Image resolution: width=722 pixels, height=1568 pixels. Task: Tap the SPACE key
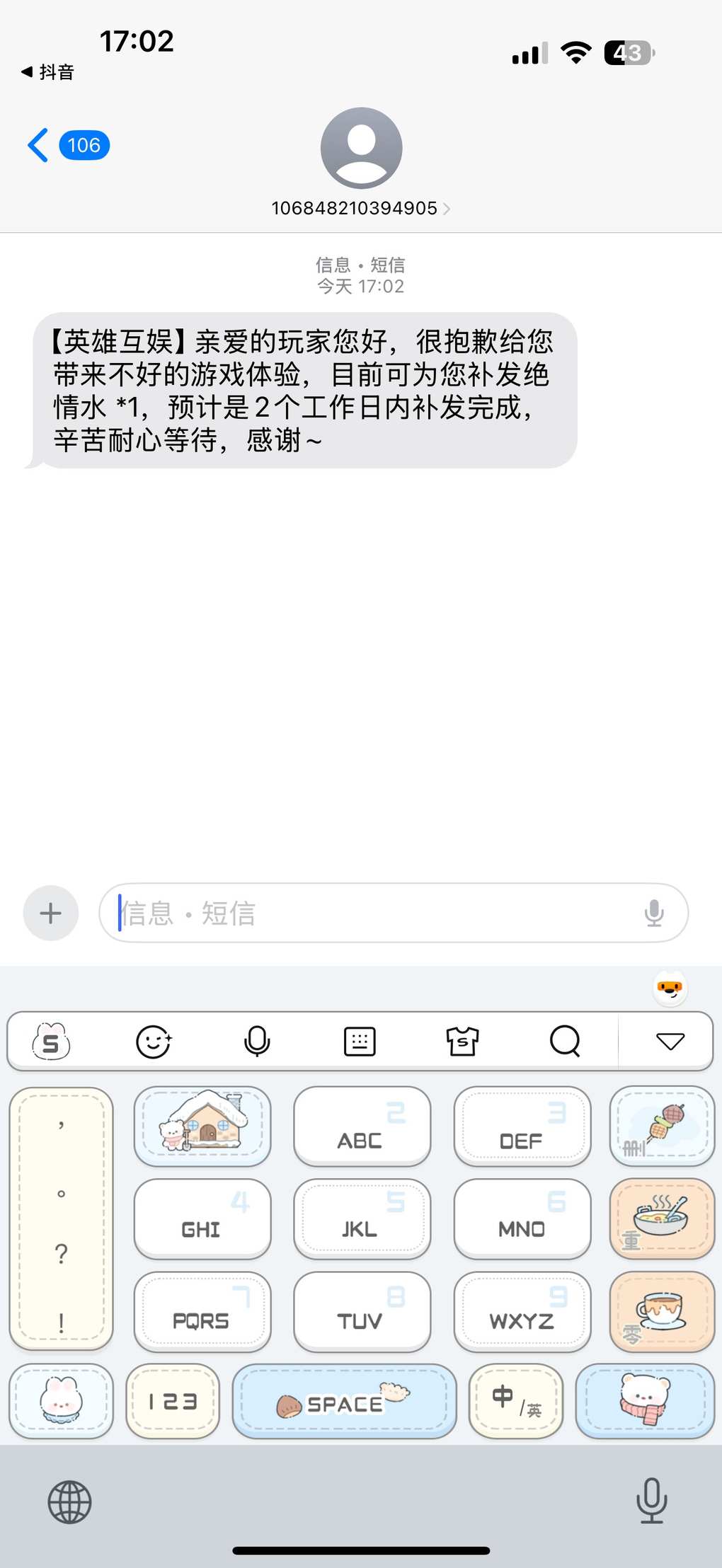(344, 1402)
